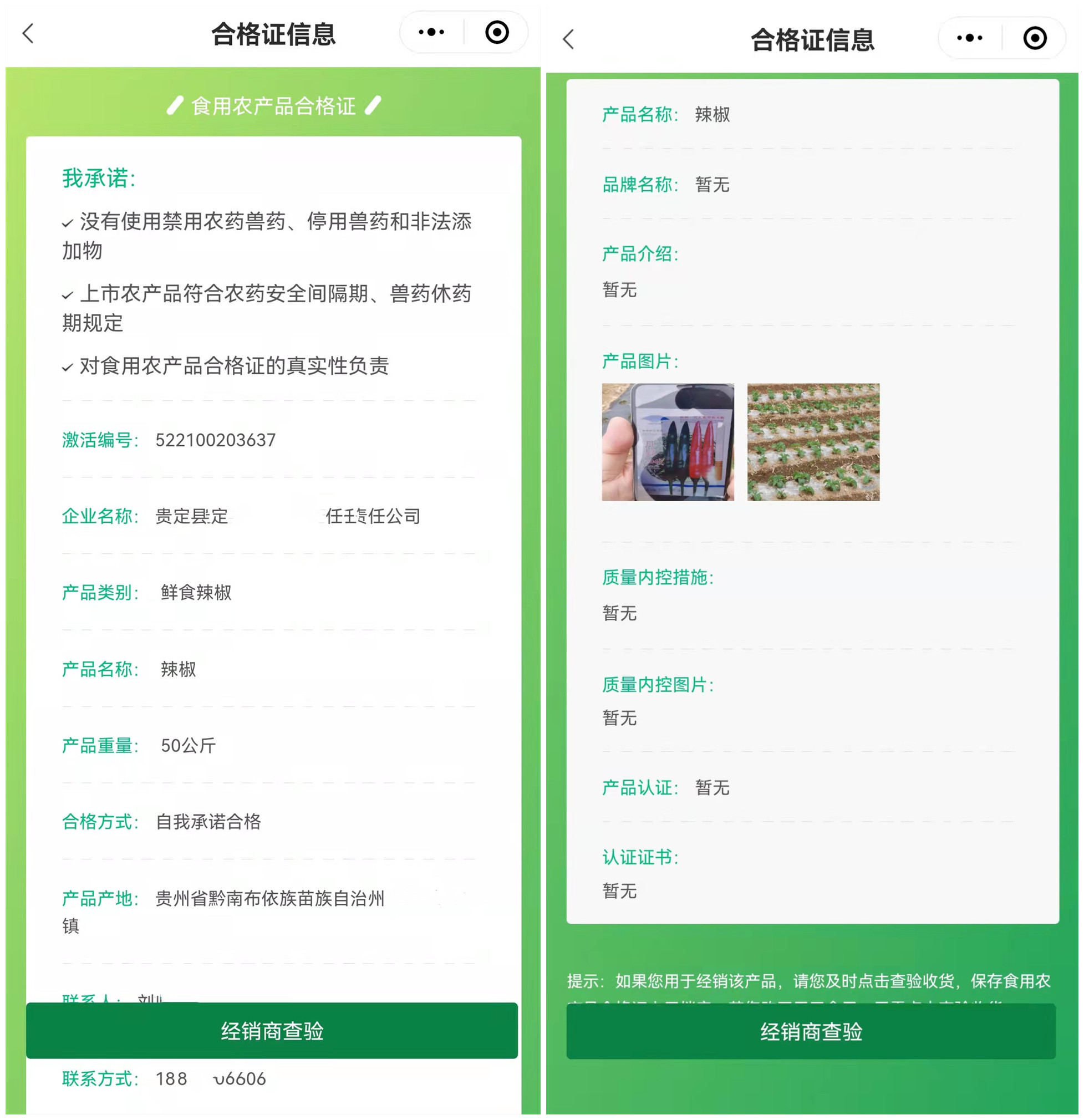This screenshot has height=1120, width=1084.
Task: Open the chili pepper product photo
Action: coord(668,442)
